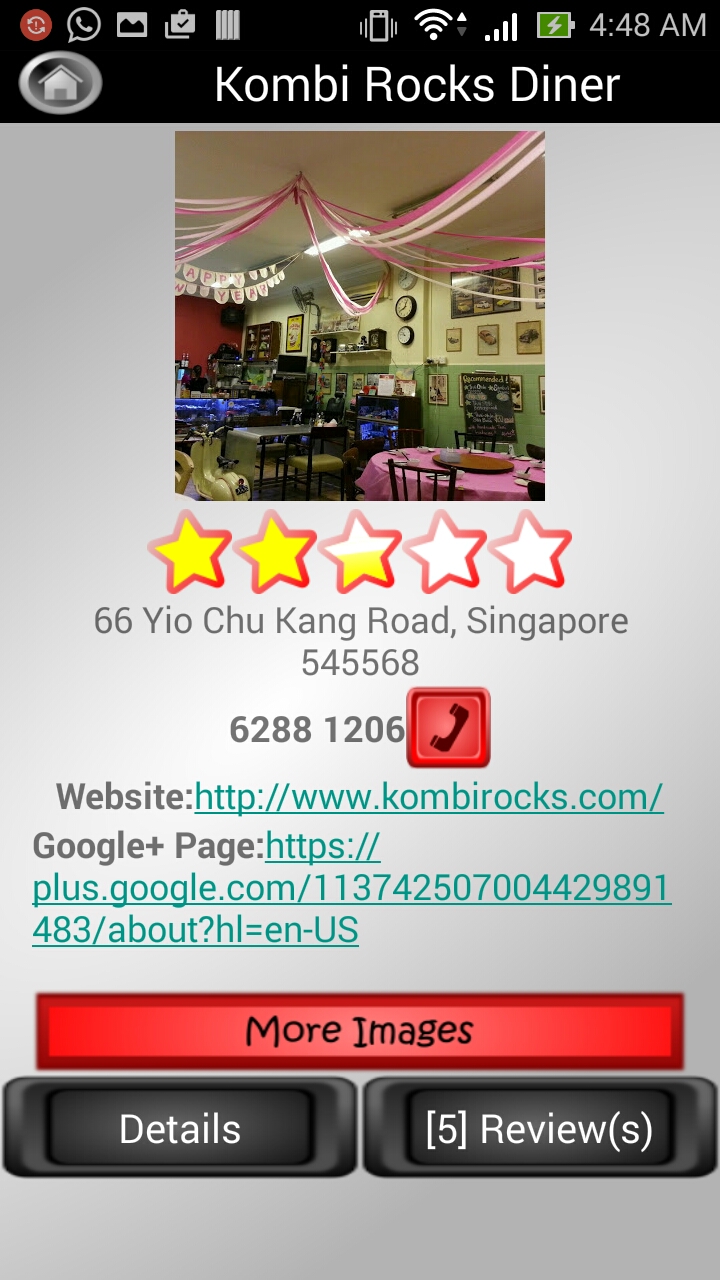Open the Details section
The width and height of the screenshot is (720, 1280).
pos(180,1128)
